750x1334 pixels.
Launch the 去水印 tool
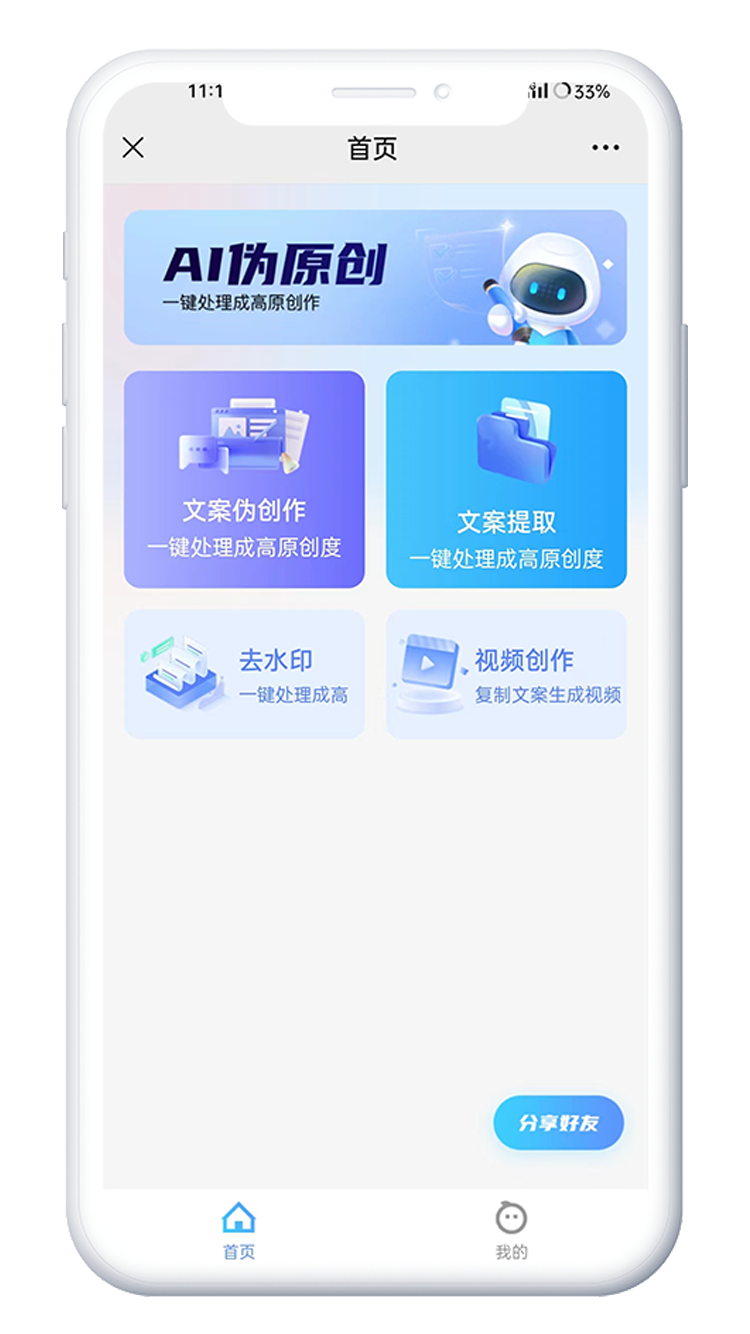(244, 675)
